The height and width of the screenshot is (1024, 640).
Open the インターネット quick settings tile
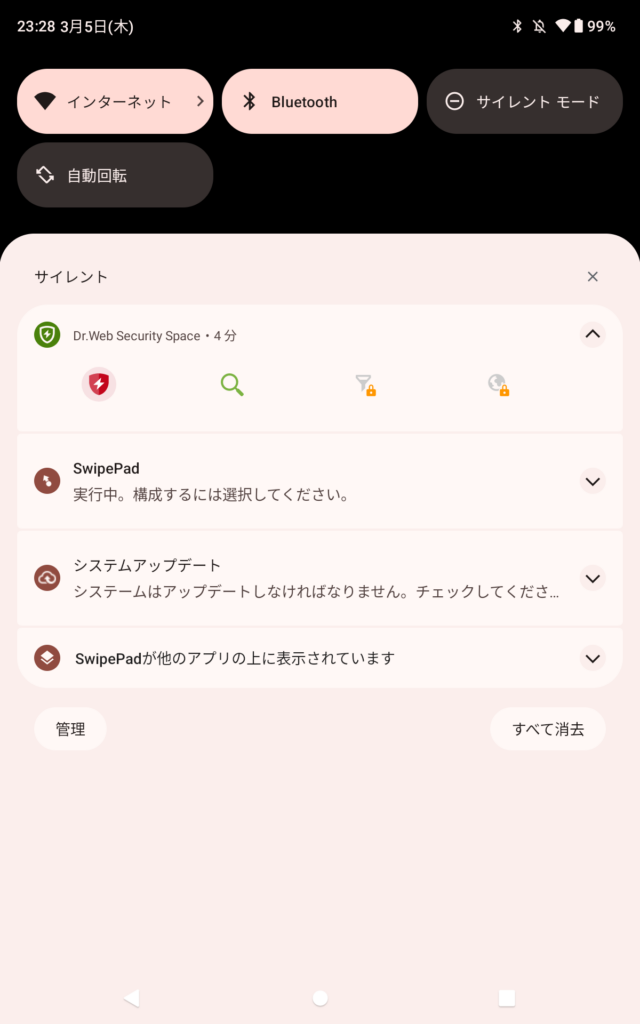coord(115,101)
